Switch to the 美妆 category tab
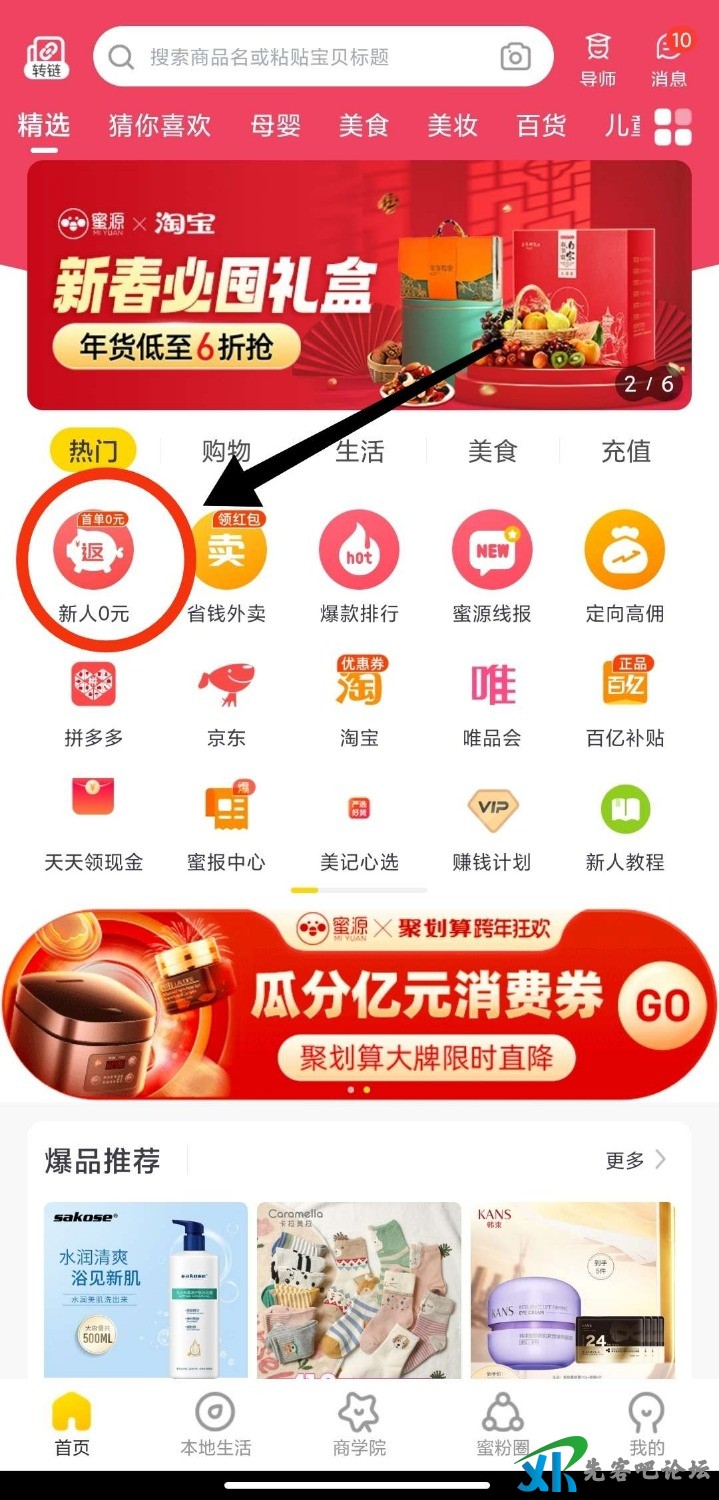Image resolution: width=719 pixels, height=1500 pixels. 452,126
